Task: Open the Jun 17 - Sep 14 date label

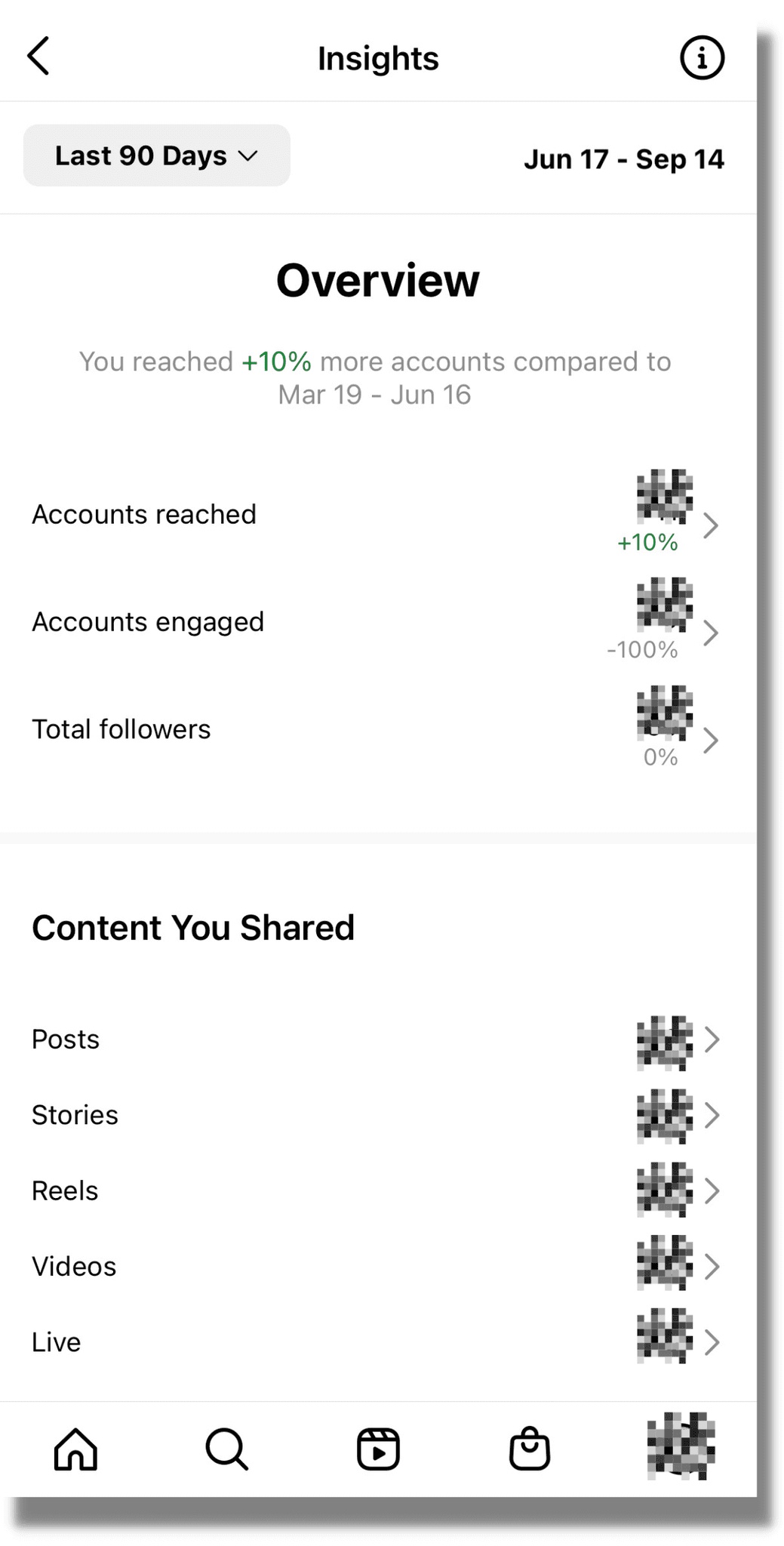Action: click(626, 158)
